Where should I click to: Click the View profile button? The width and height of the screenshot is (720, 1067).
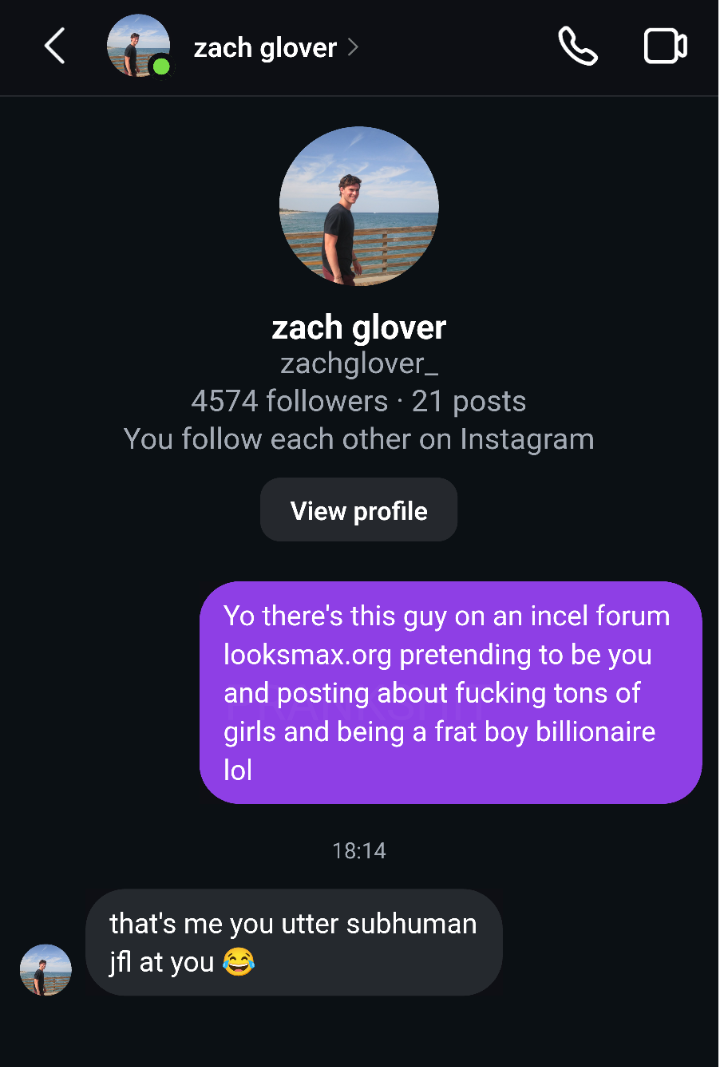pyautogui.click(x=358, y=509)
